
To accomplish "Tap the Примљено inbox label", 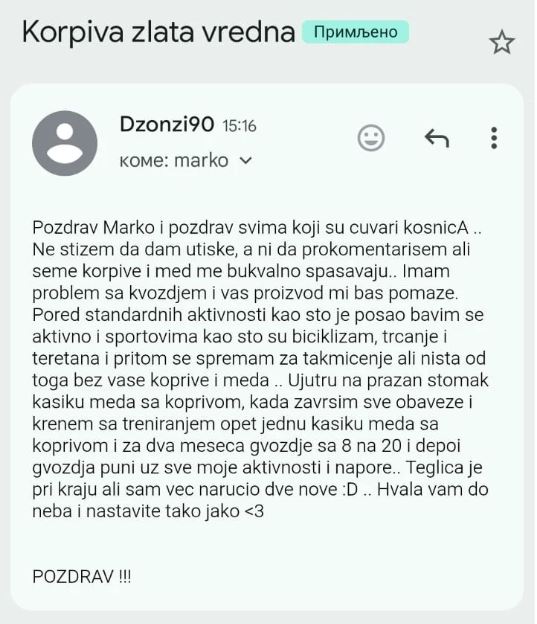I will click(x=355, y=32).
